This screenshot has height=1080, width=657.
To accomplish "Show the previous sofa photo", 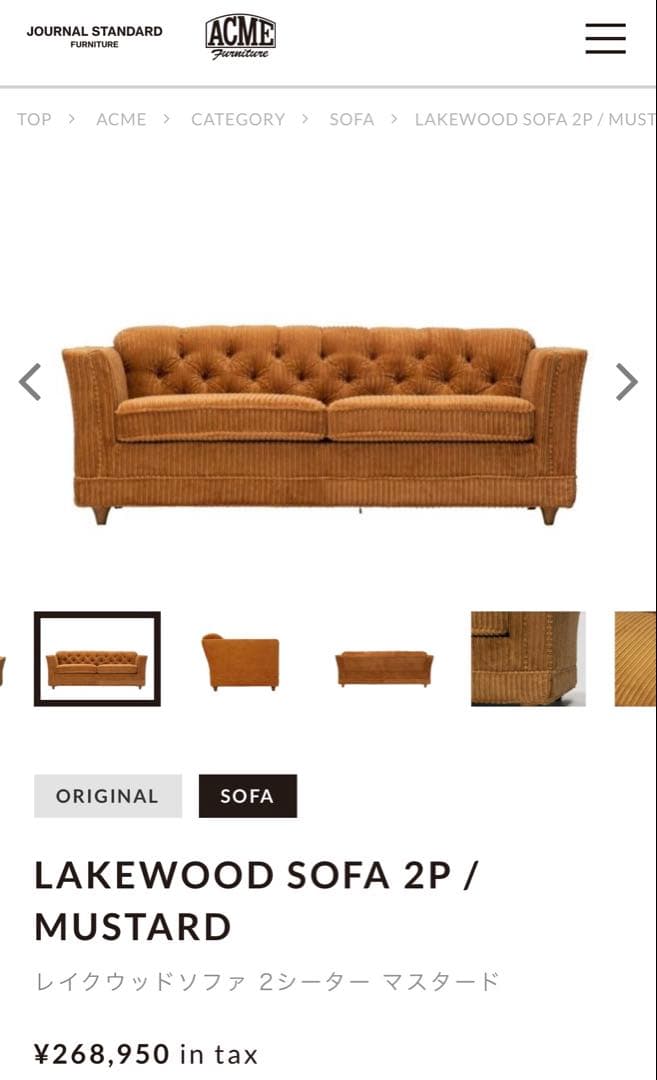I will pyautogui.click(x=31, y=382).
